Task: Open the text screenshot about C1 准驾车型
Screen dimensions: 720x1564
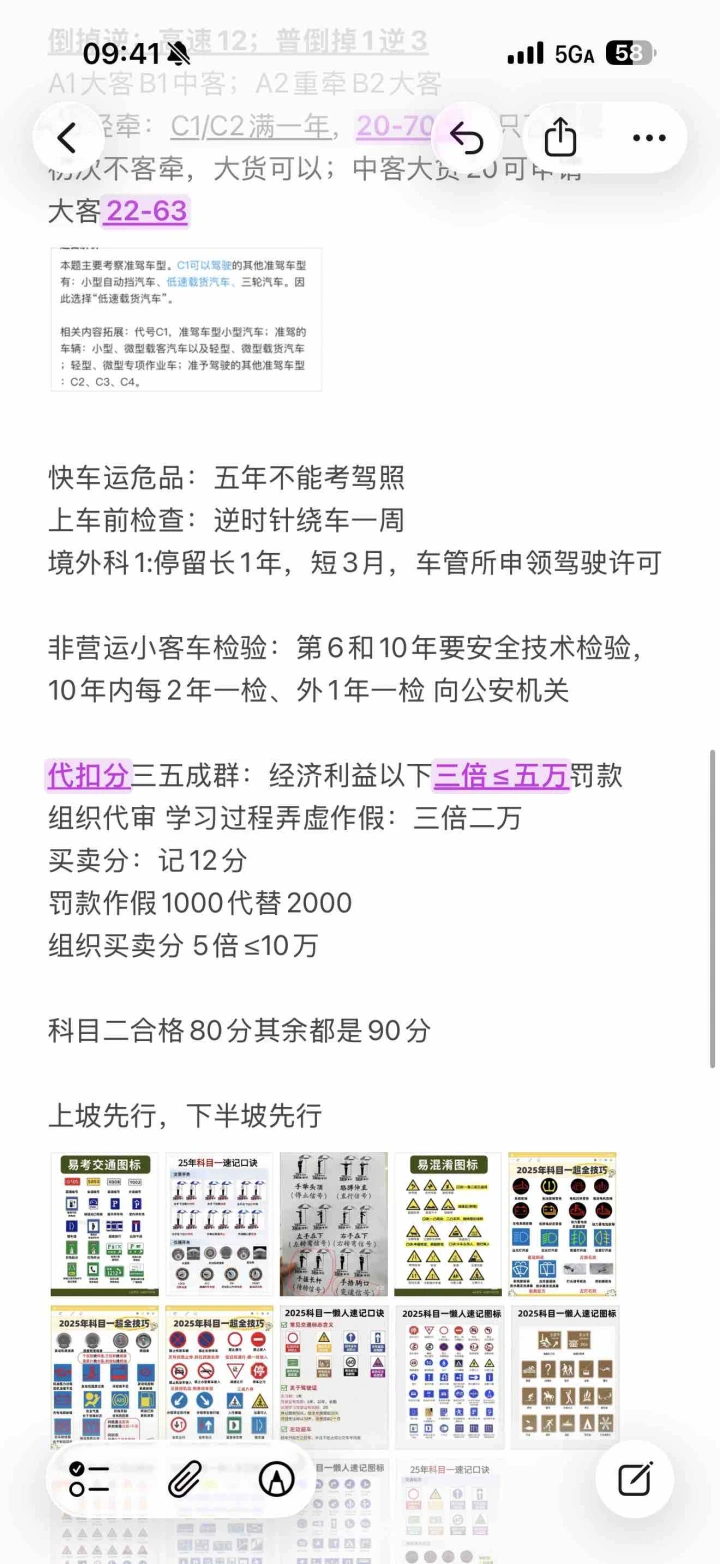Action: 186,319
